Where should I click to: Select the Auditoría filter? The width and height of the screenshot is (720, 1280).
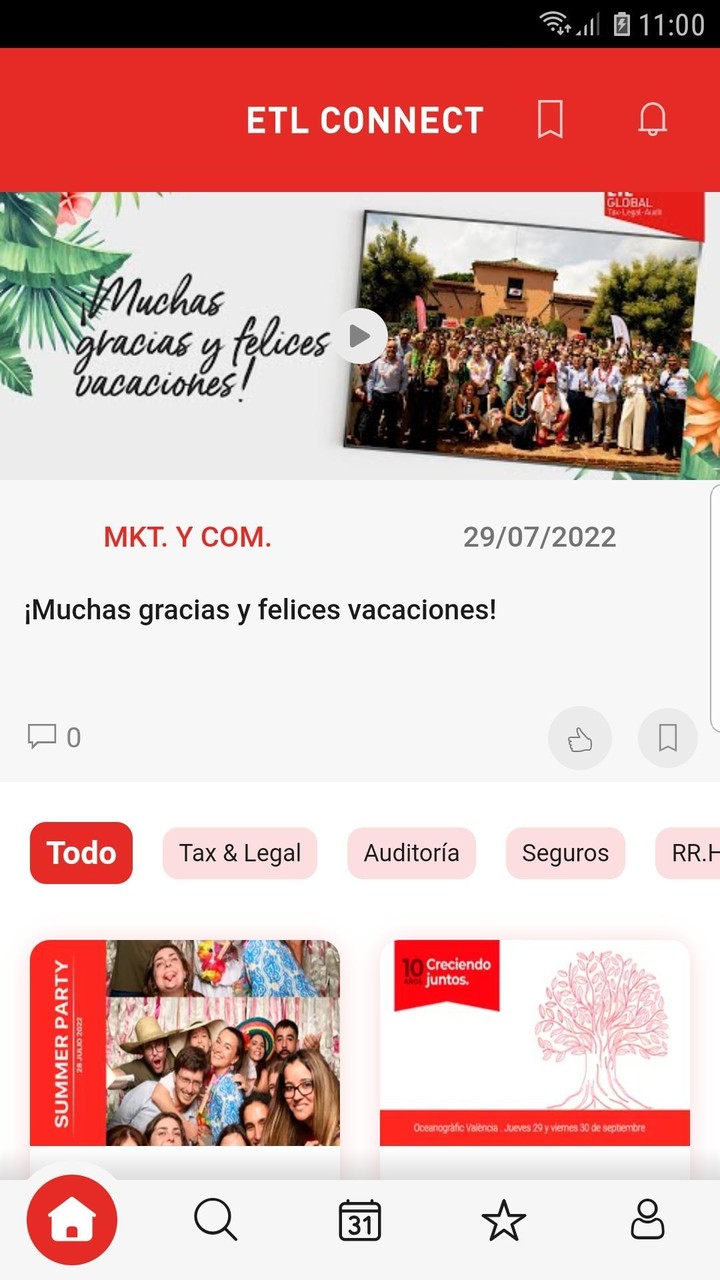(411, 853)
